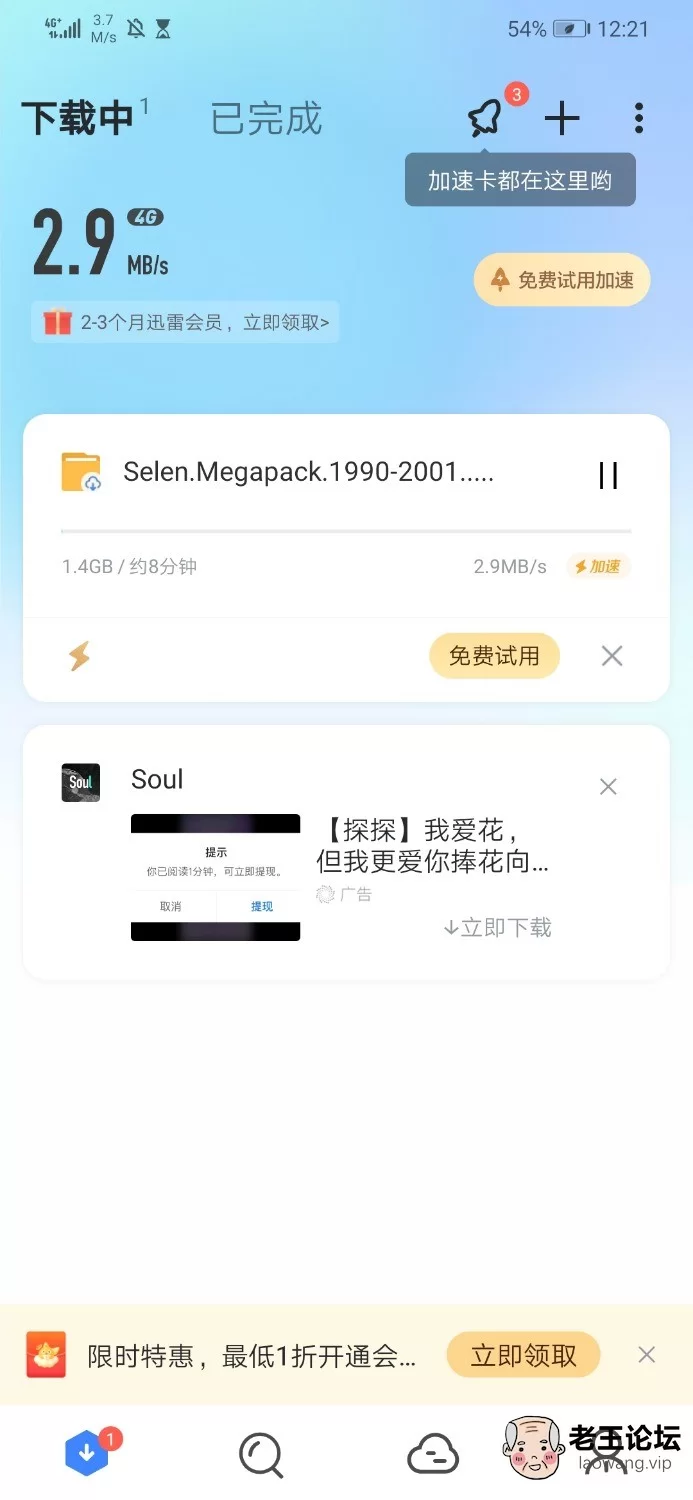The width and height of the screenshot is (693, 1500).
Task: Tap 立即领取 on the membership banner
Action: pos(523,1356)
